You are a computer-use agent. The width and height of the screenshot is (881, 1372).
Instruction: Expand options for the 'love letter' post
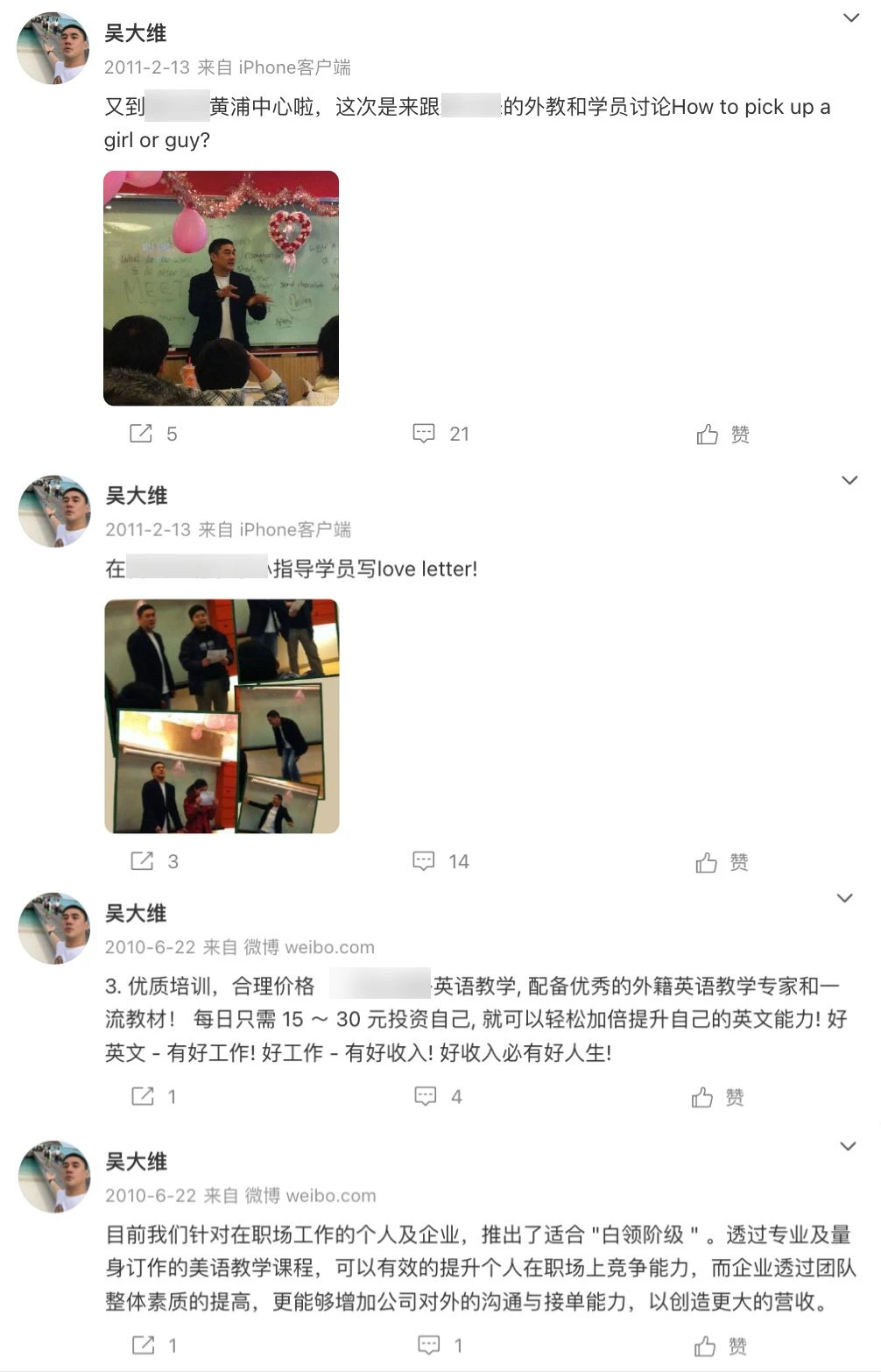coord(849,480)
